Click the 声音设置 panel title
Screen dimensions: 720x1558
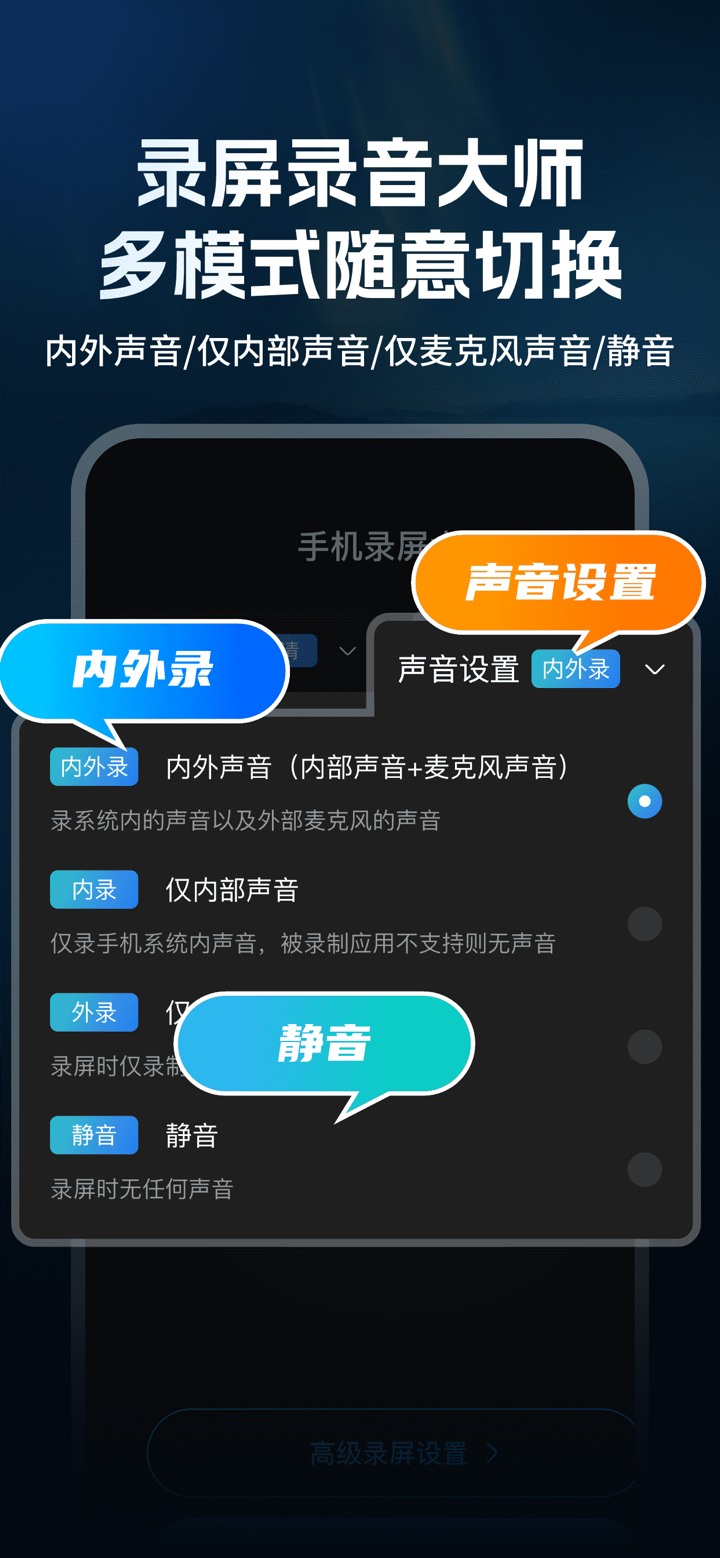tap(457, 669)
